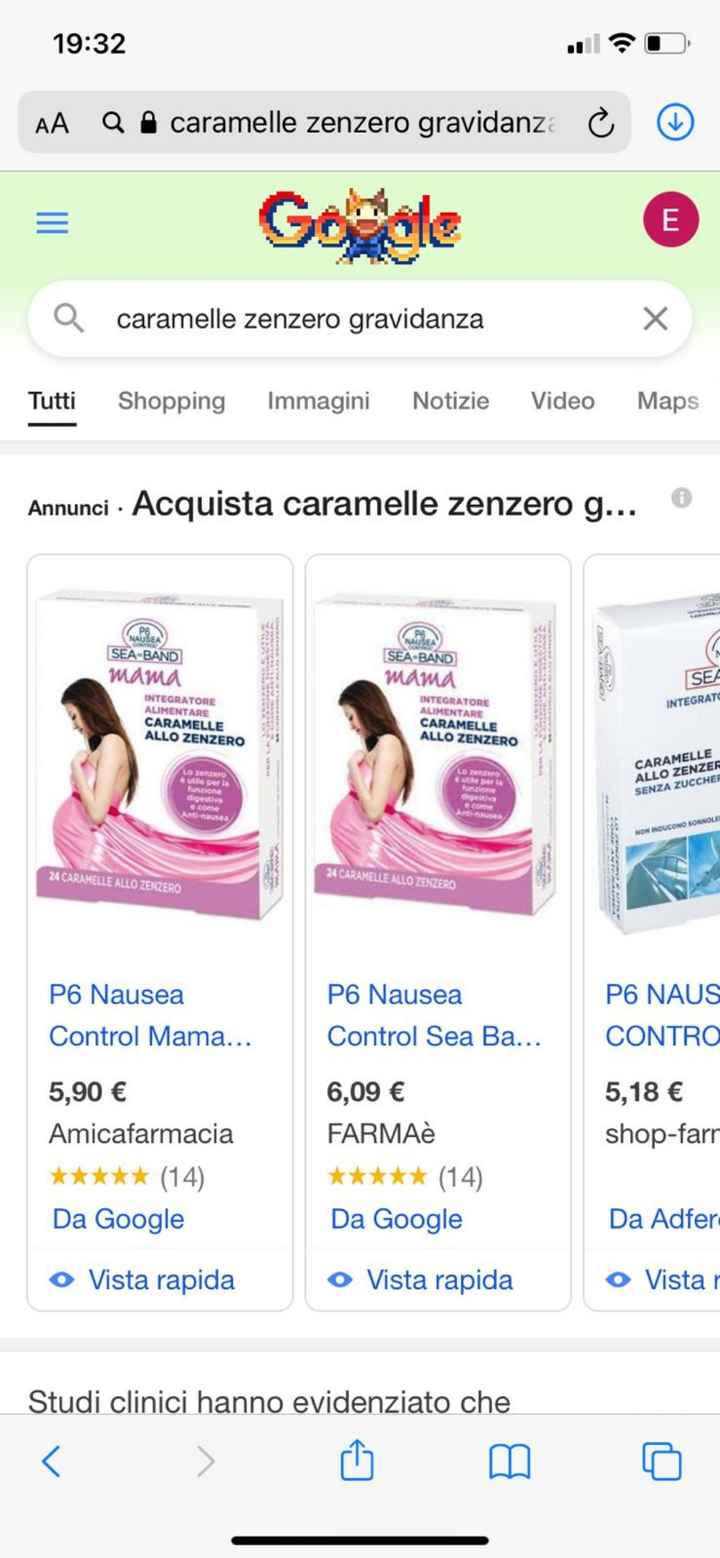Tap the magnifying glass in the search bar
This screenshot has width=720, height=1558.
pyautogui.click(x=68, y=318)
